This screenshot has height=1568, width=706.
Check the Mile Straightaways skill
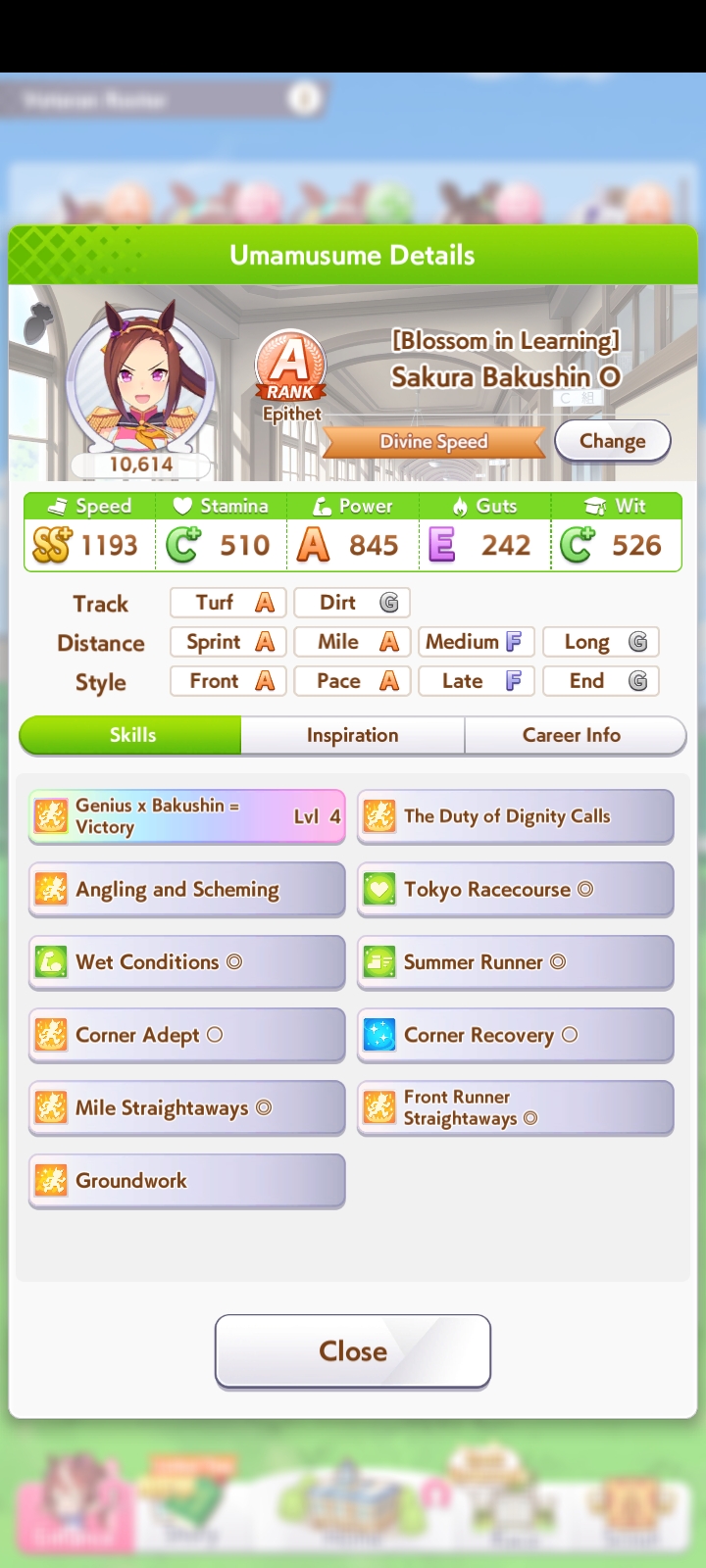(x=187, y=1107)
